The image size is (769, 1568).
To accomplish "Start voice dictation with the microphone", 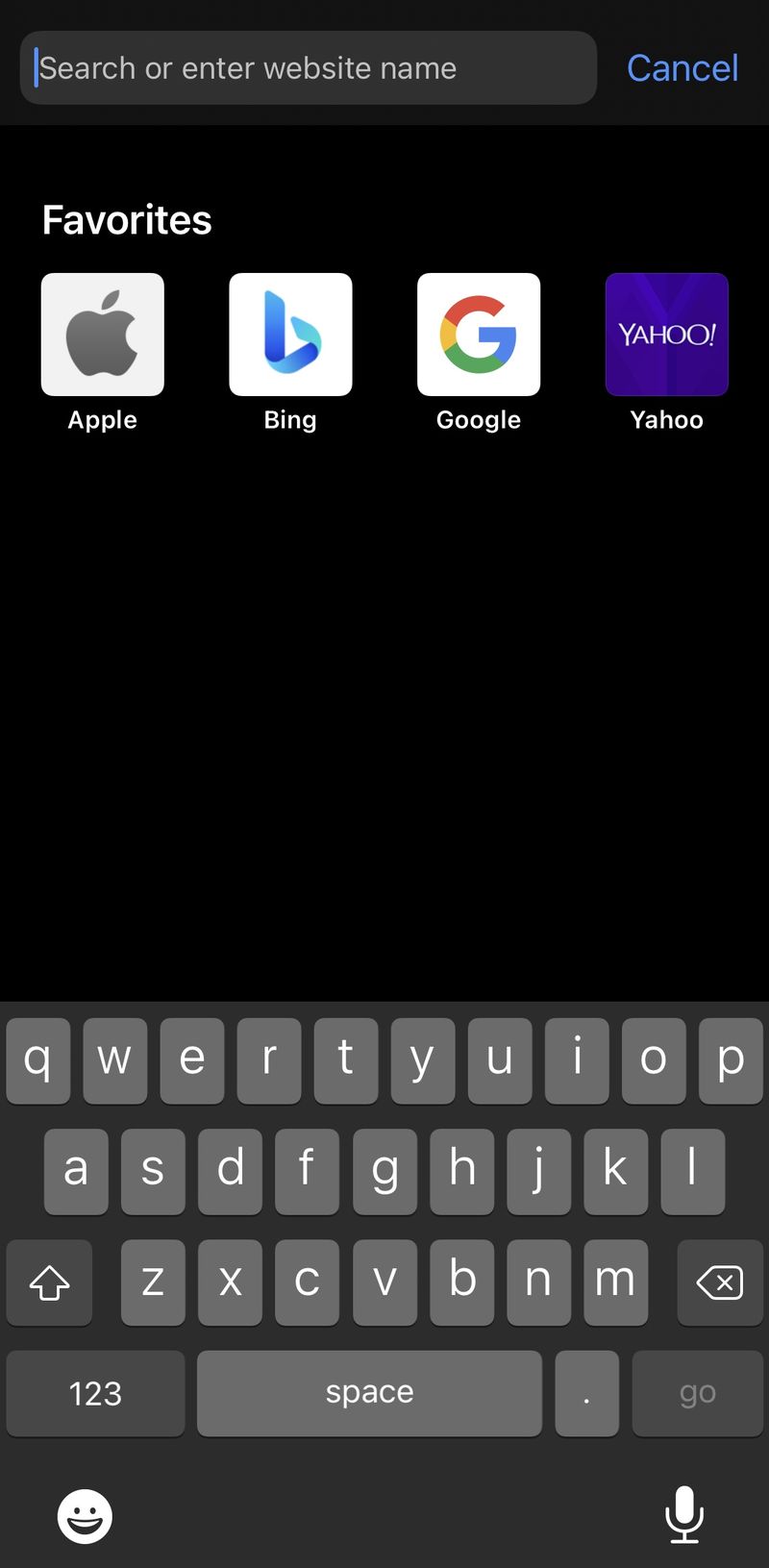I will [x=683, y=1514].
